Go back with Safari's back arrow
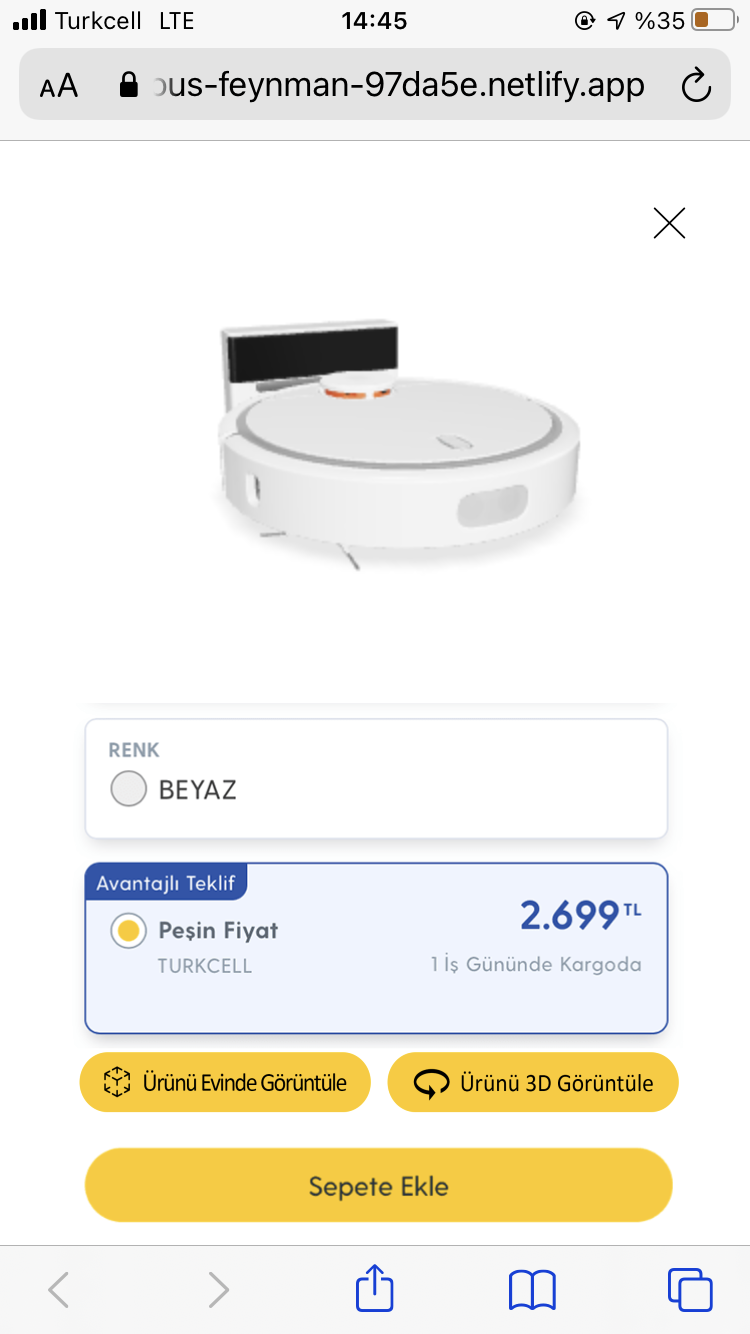Viewport: 750px width, 1334px height. [59, 1290]
